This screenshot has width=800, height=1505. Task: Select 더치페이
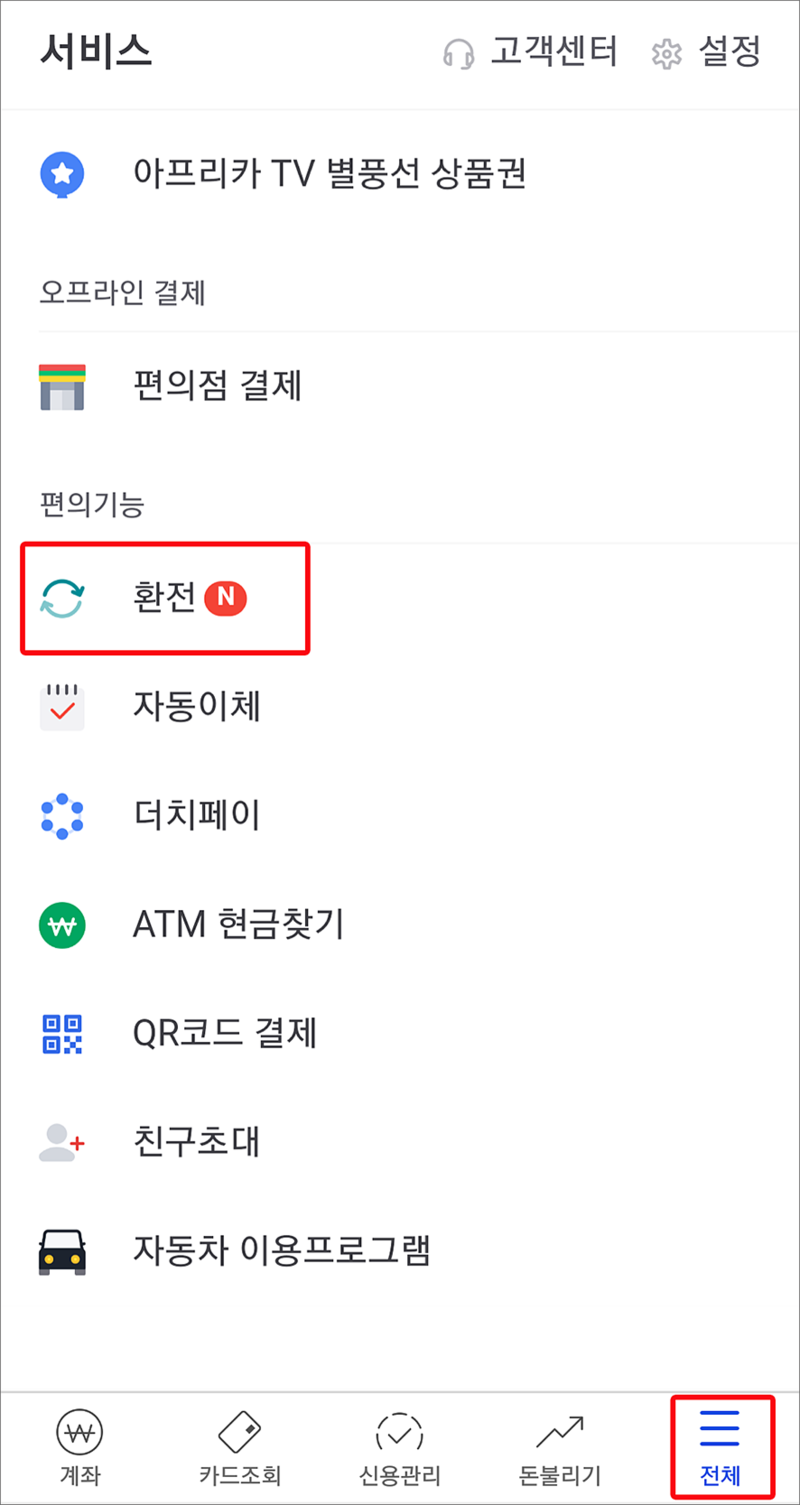click(400, 816)
